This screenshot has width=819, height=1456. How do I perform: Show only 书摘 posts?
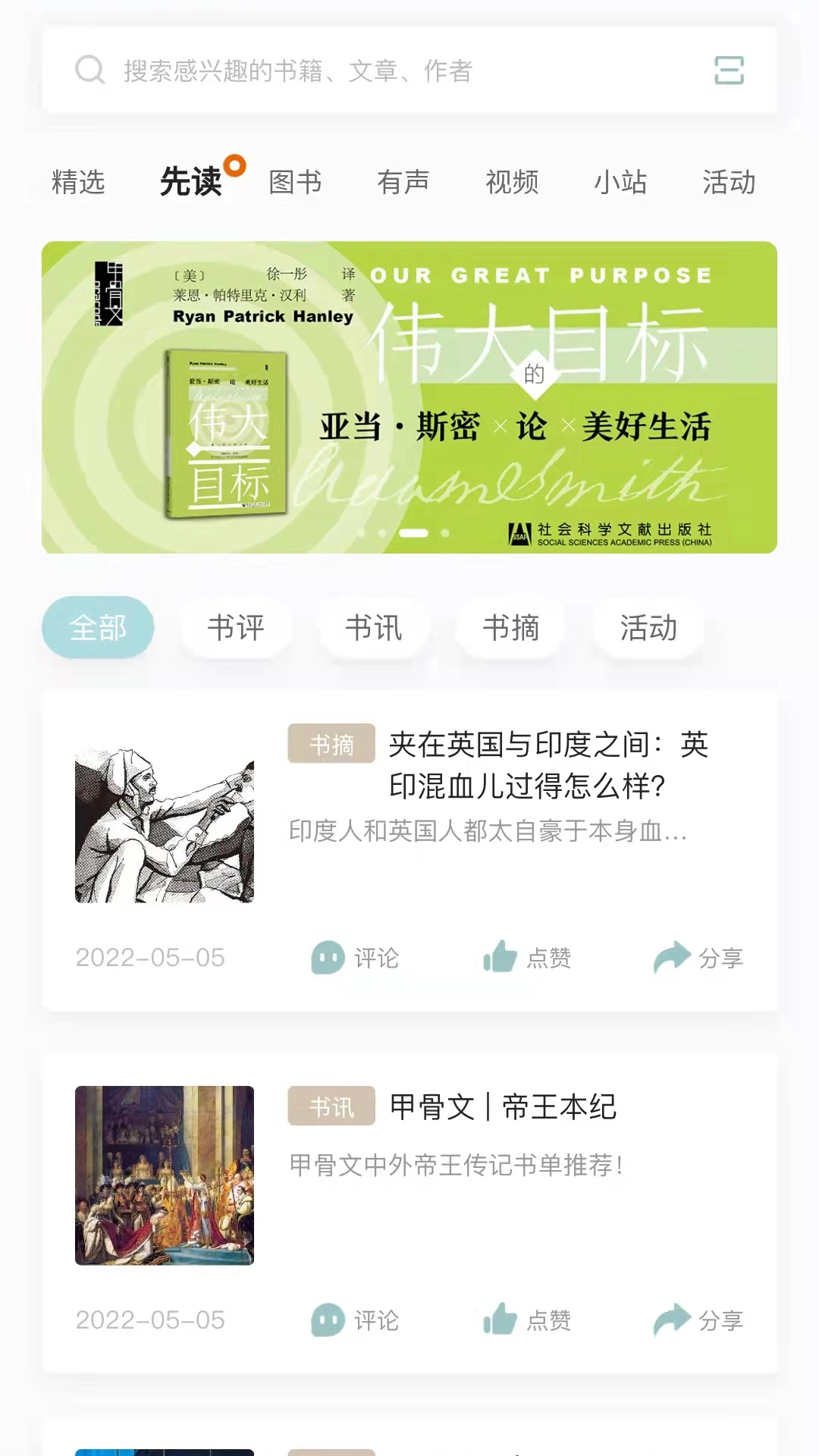tap(511, 628)
